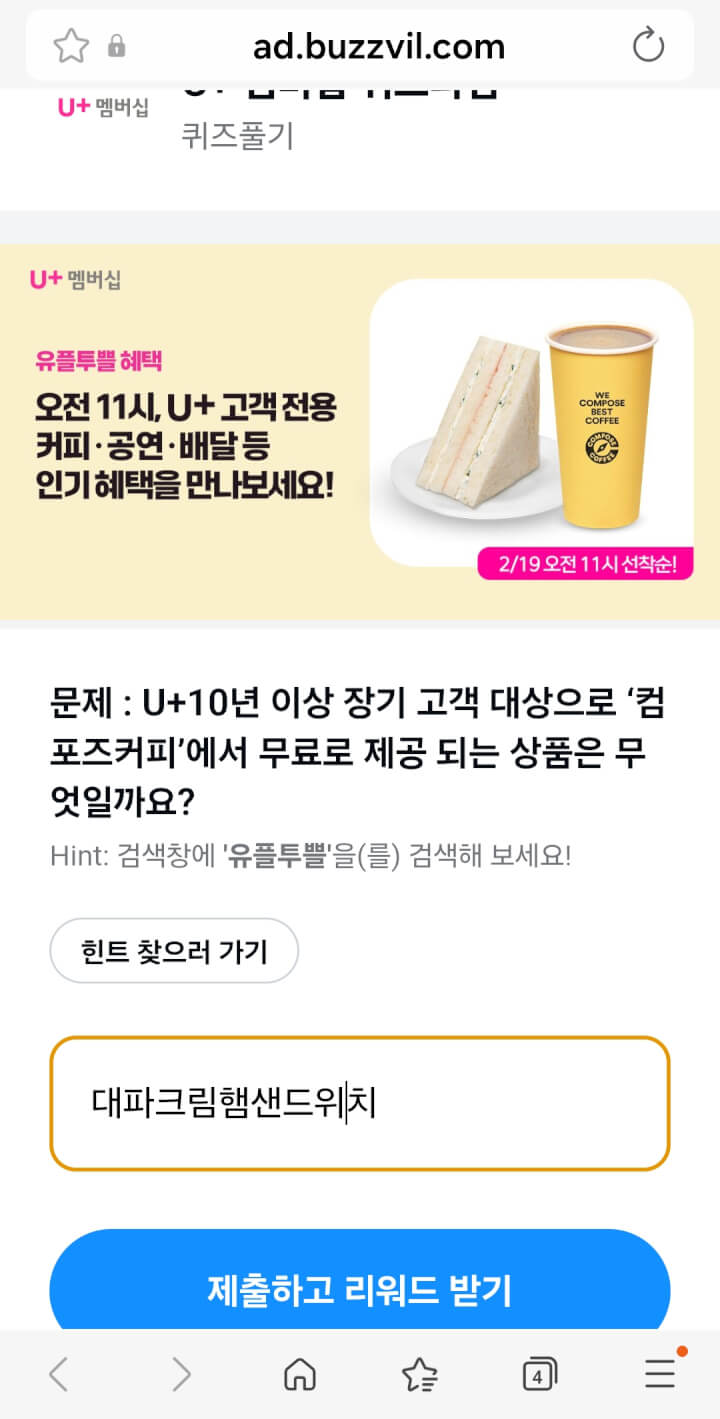Open the browser home page
Viewport: 720px width, 1419px height.
point(300,1375)
